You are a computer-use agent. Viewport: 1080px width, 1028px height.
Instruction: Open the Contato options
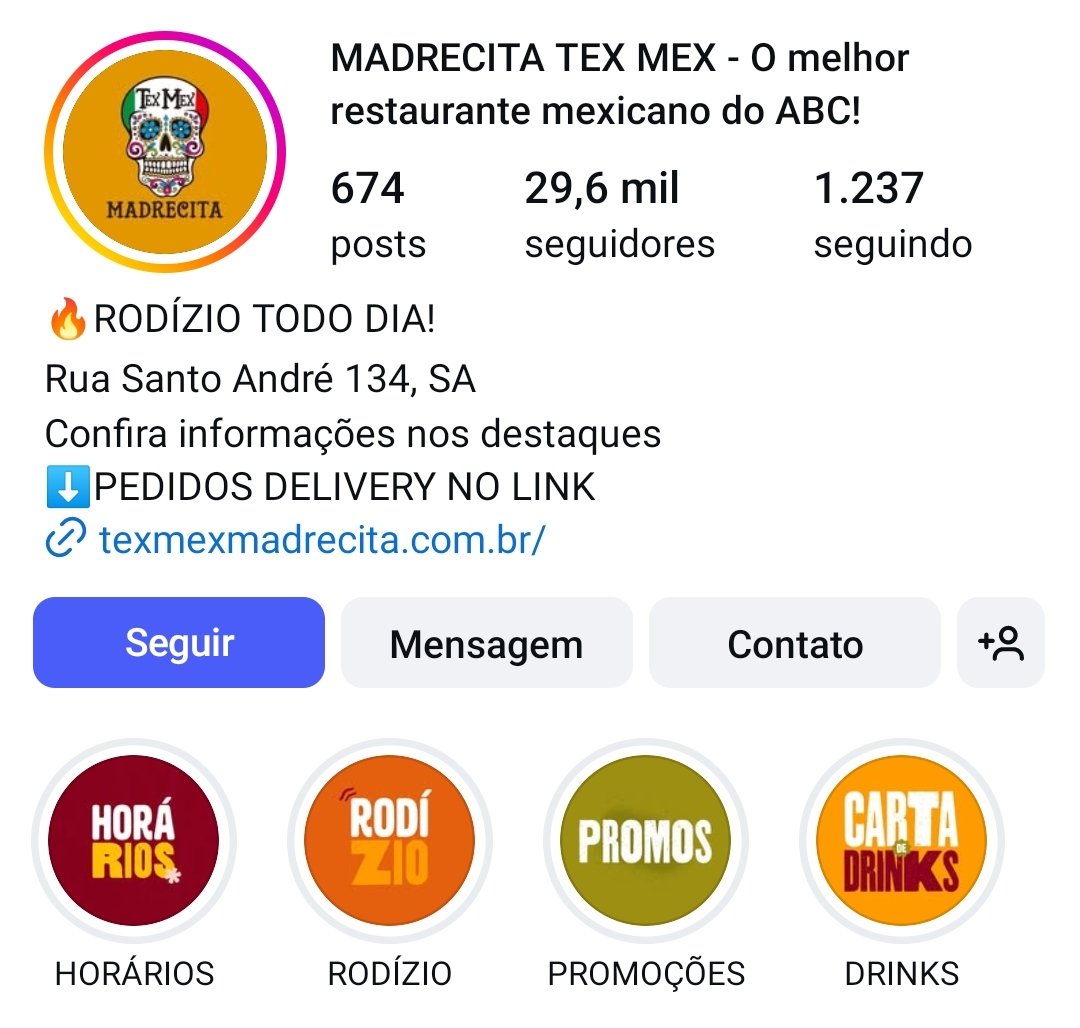(x=795, y=643)
